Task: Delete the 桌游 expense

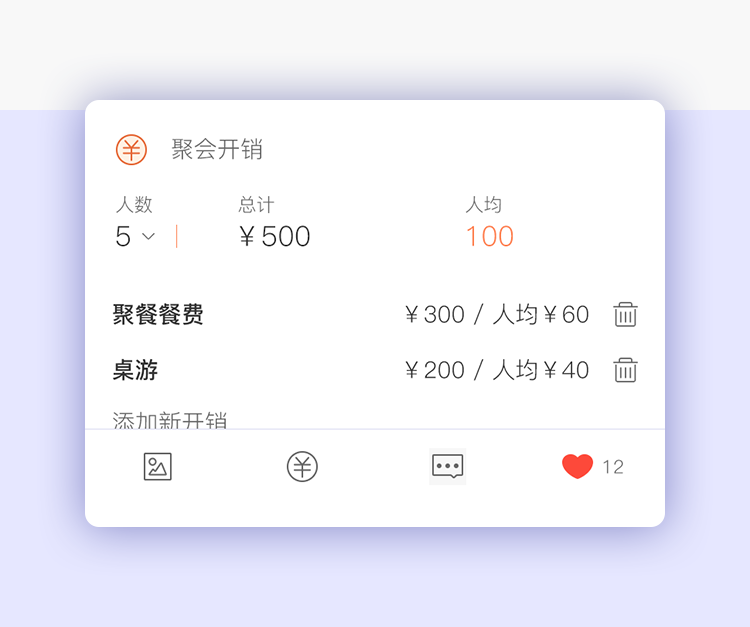Action: (625, 370)
